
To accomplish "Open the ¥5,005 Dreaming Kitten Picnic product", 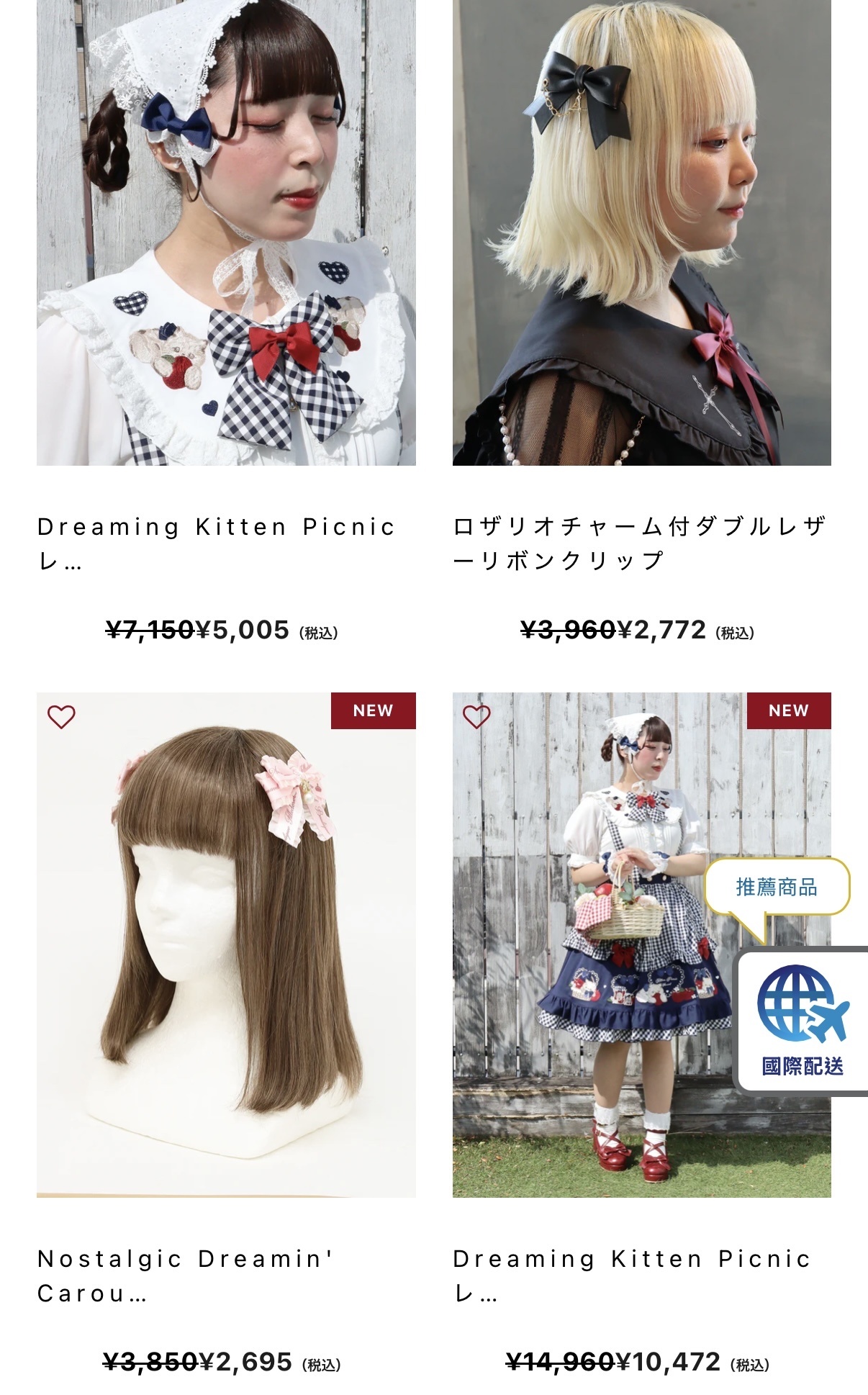I will 226,232.
